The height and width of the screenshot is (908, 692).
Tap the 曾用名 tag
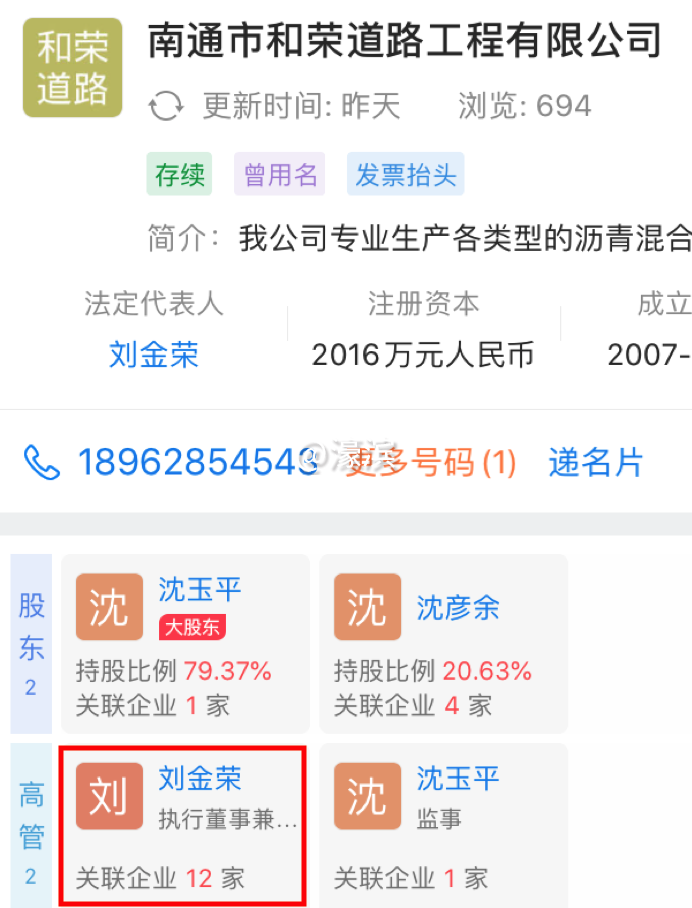coord(280,176)
